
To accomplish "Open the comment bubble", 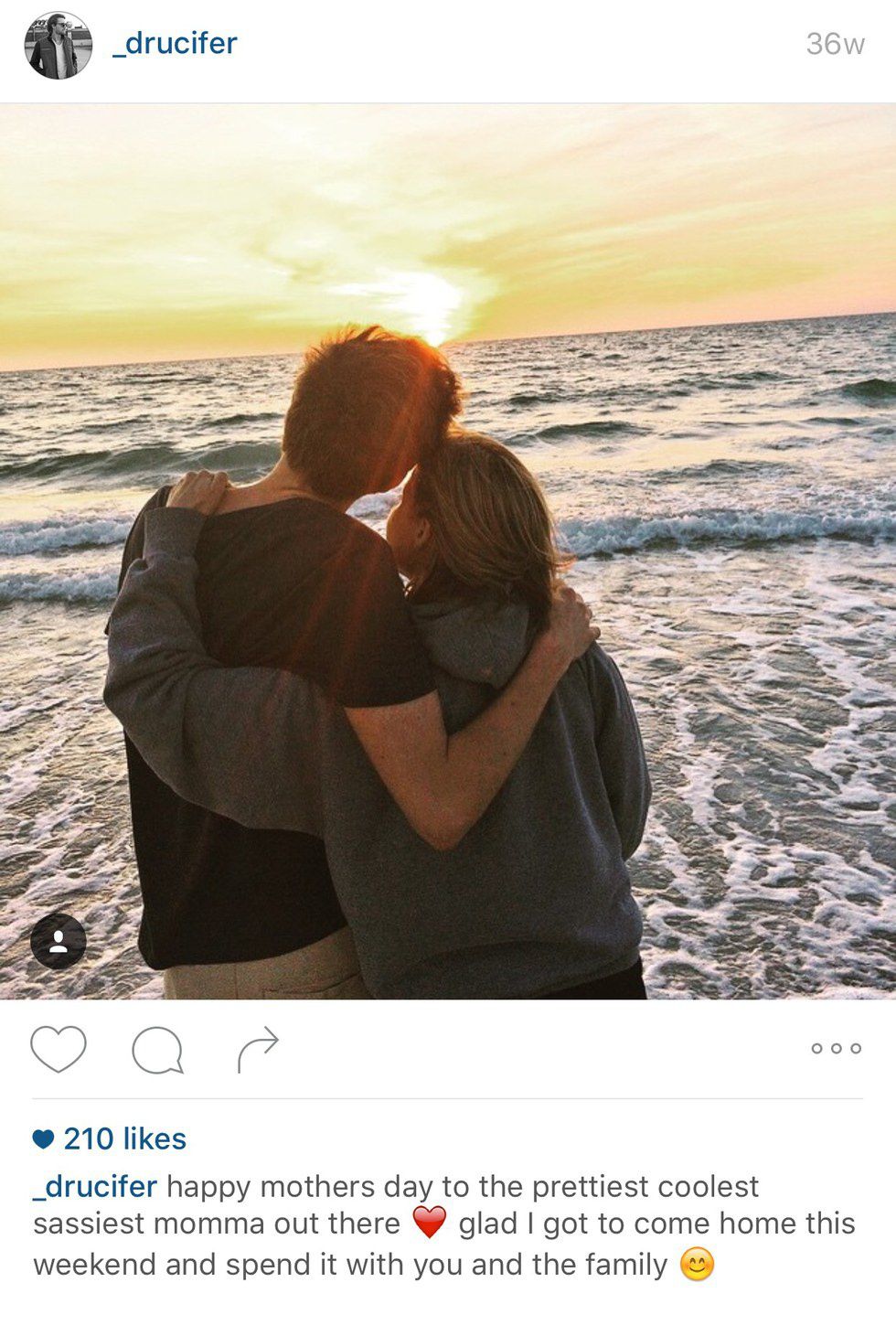I will coord(157,1050).
